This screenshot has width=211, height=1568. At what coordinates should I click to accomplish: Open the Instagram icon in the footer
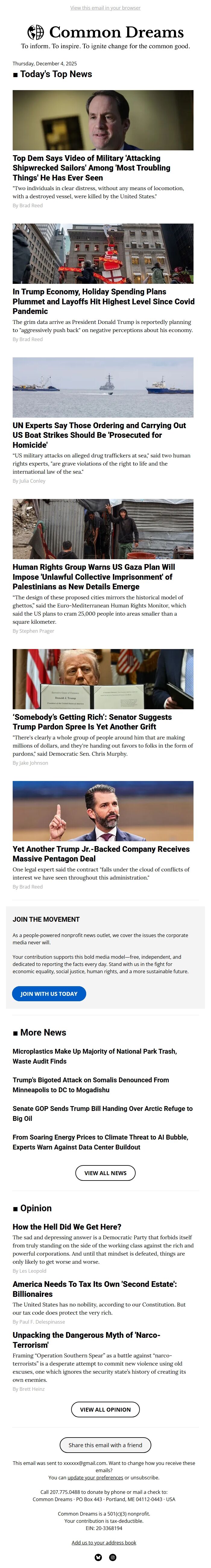click(x=112, y=1557)
